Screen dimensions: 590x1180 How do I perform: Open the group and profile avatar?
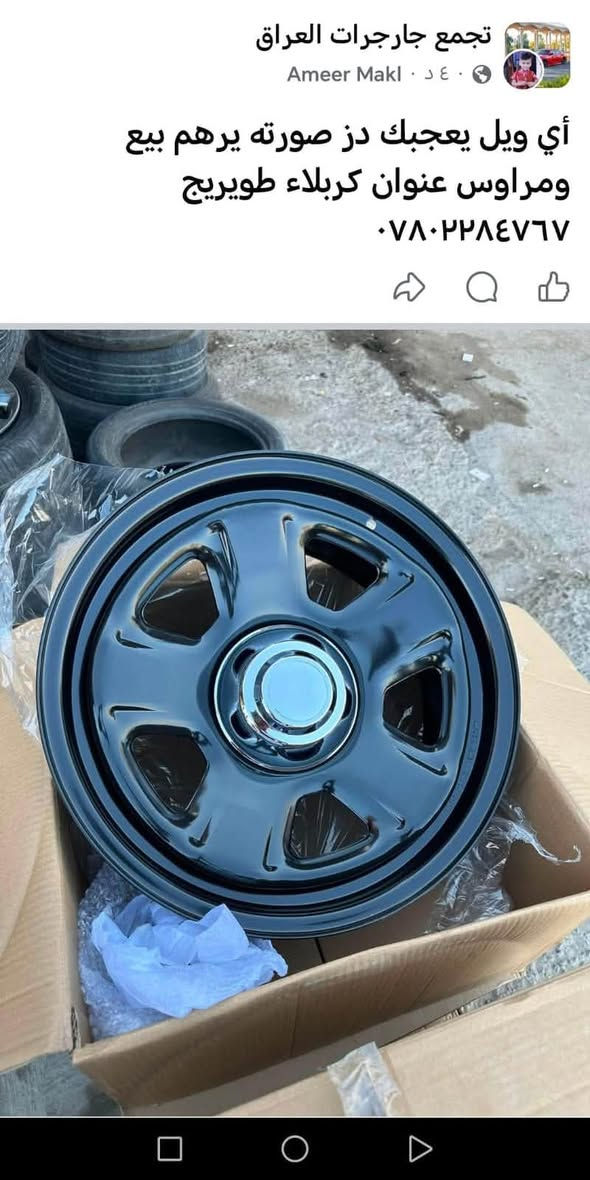point(537,55)
